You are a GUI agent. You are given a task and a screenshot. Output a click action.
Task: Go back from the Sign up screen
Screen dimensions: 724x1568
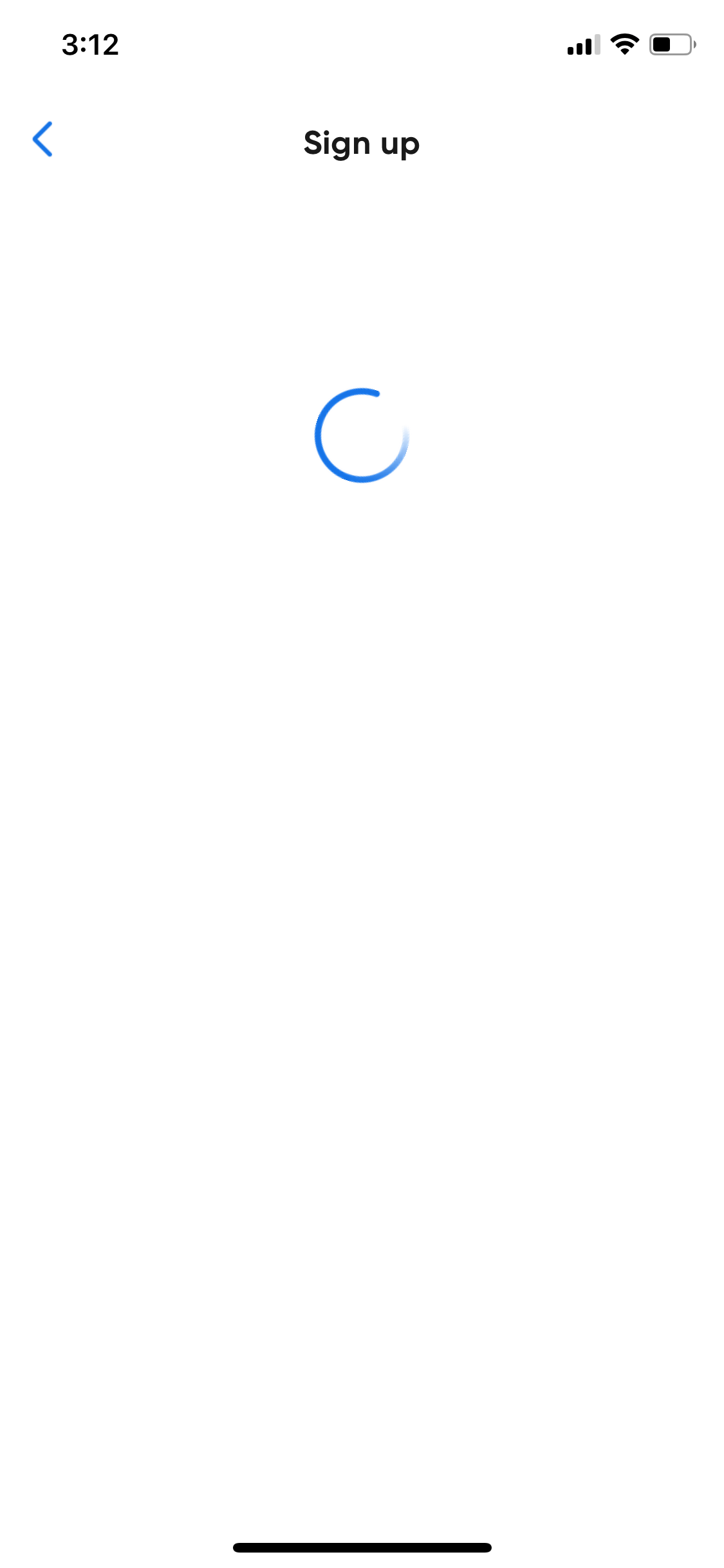coord(42,139)
